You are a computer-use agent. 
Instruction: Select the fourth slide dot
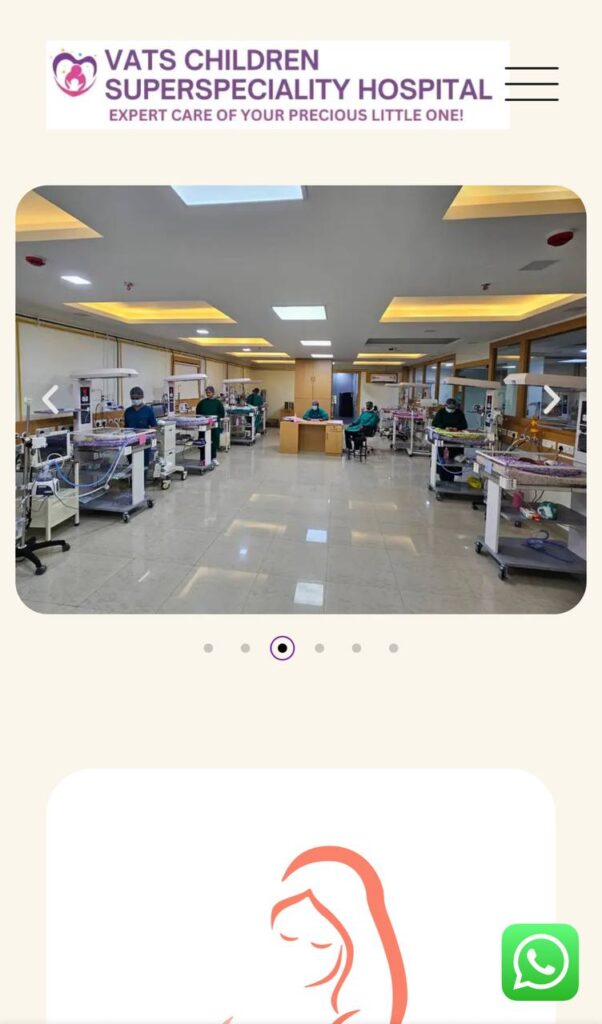coord(319,648)
